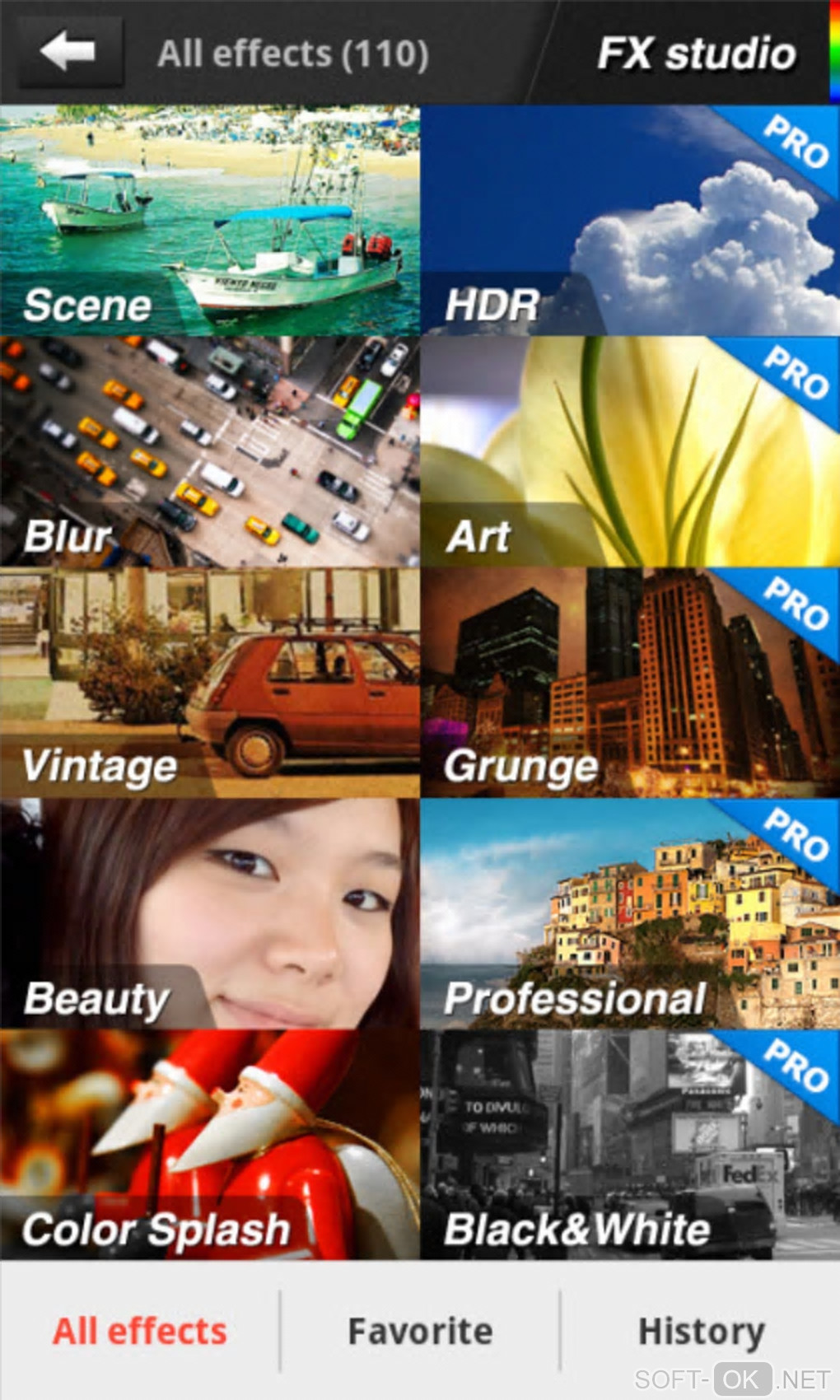The image size is (840, 1400).
Task: Choose the Color Splash effects tile
Action: (209, 1145)
